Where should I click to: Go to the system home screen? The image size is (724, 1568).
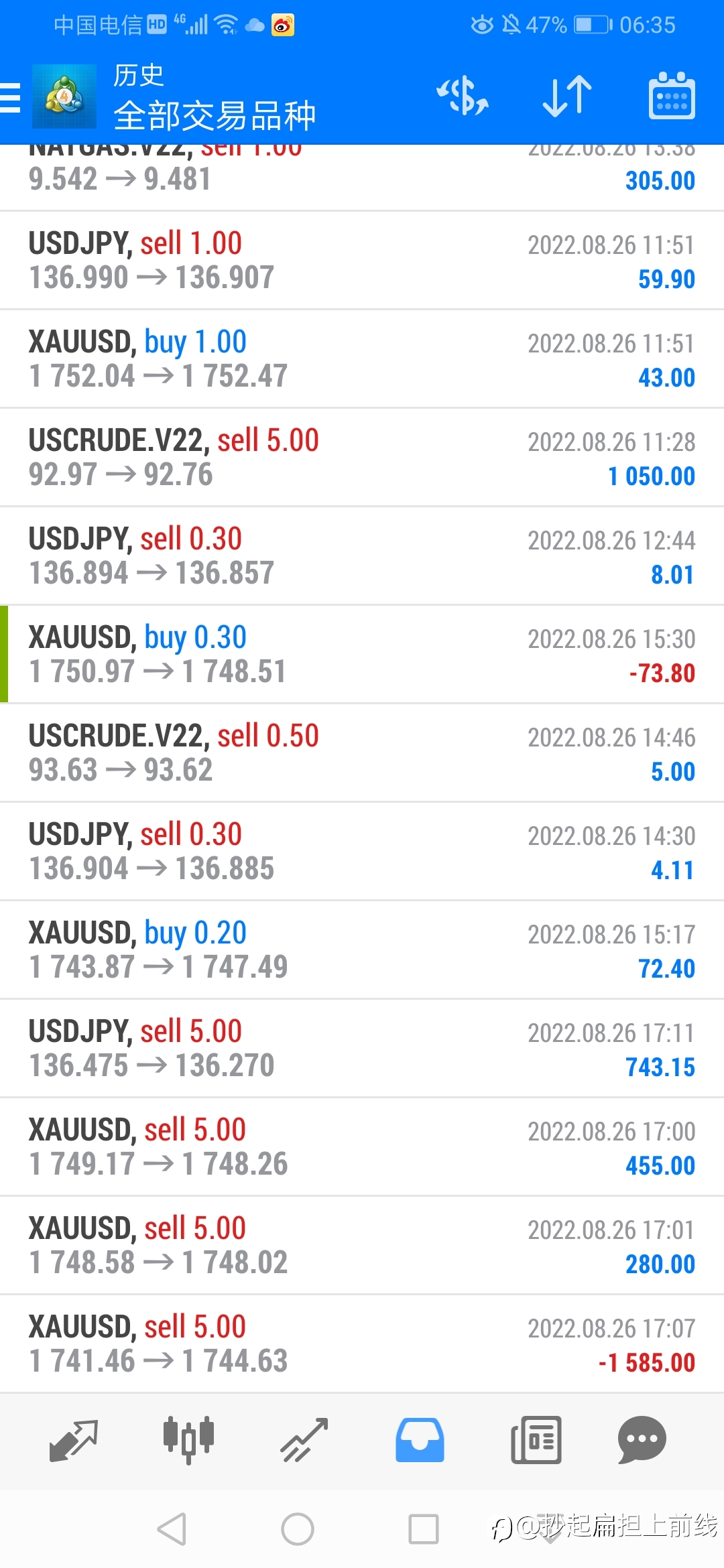tap(298, 1529)
